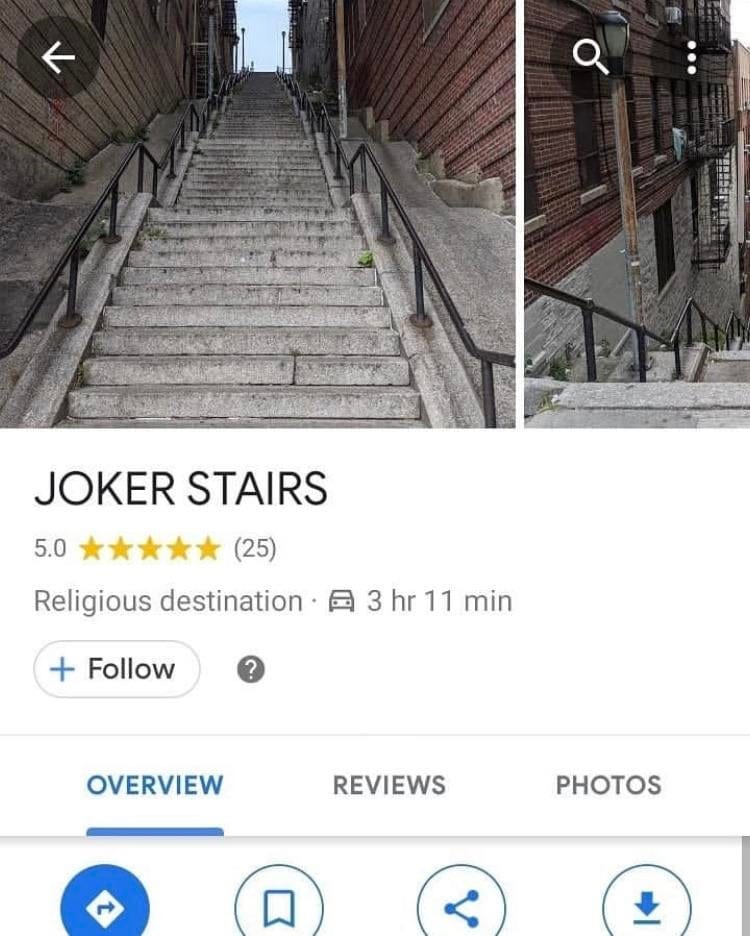
Task: Get directions with the blue button
Action: 105,907
